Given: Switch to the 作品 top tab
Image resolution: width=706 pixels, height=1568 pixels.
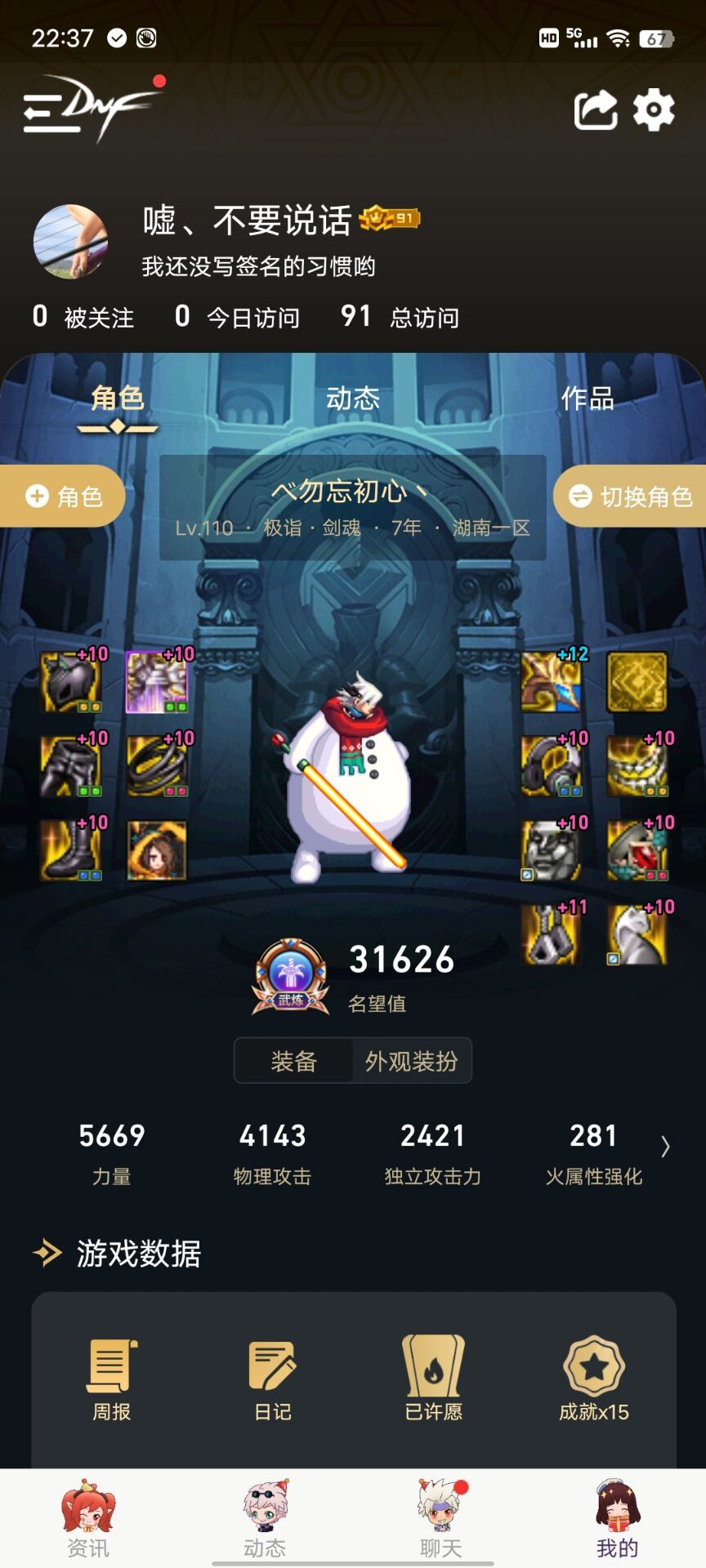Looking at the screenshot, I should tap(587, 399).
